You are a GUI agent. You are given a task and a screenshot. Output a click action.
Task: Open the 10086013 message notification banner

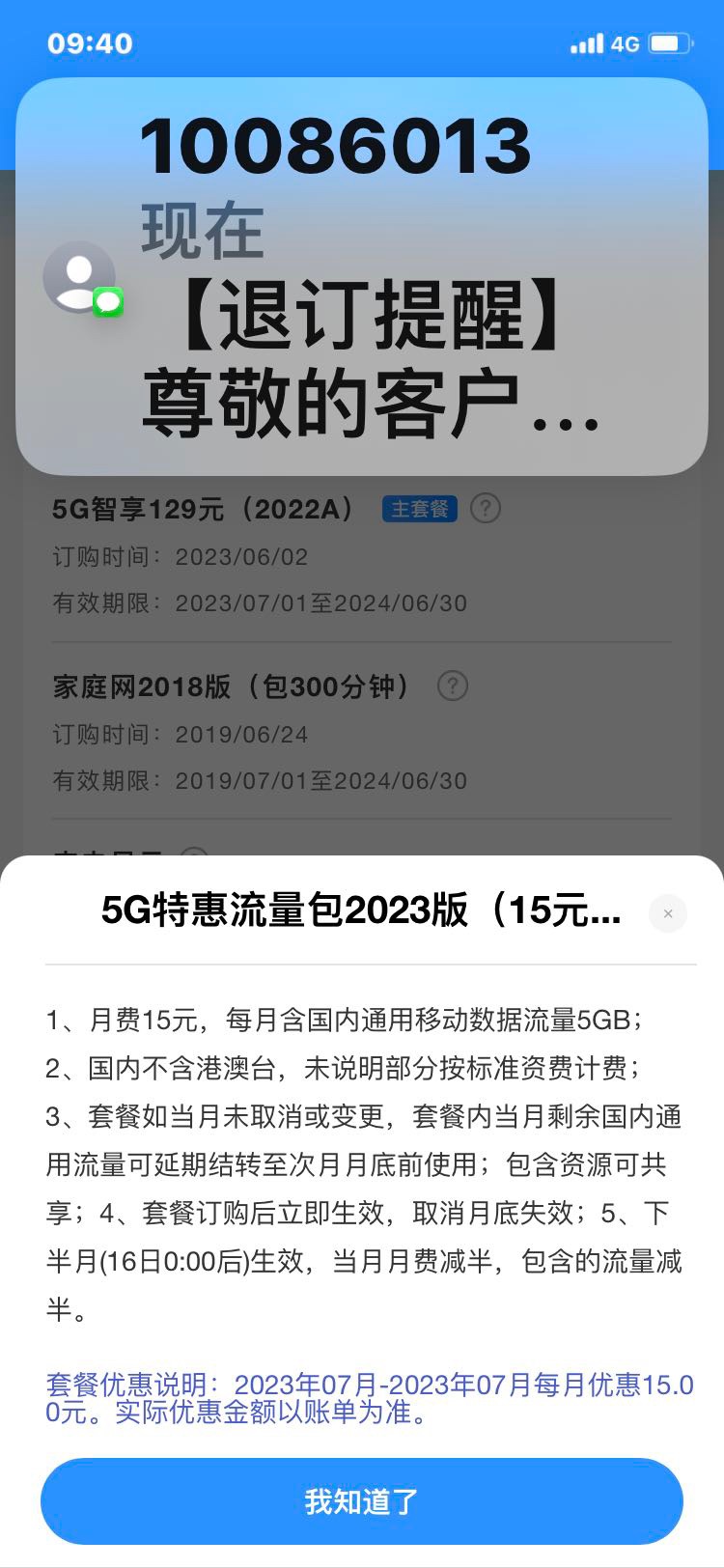pos(362,276)
